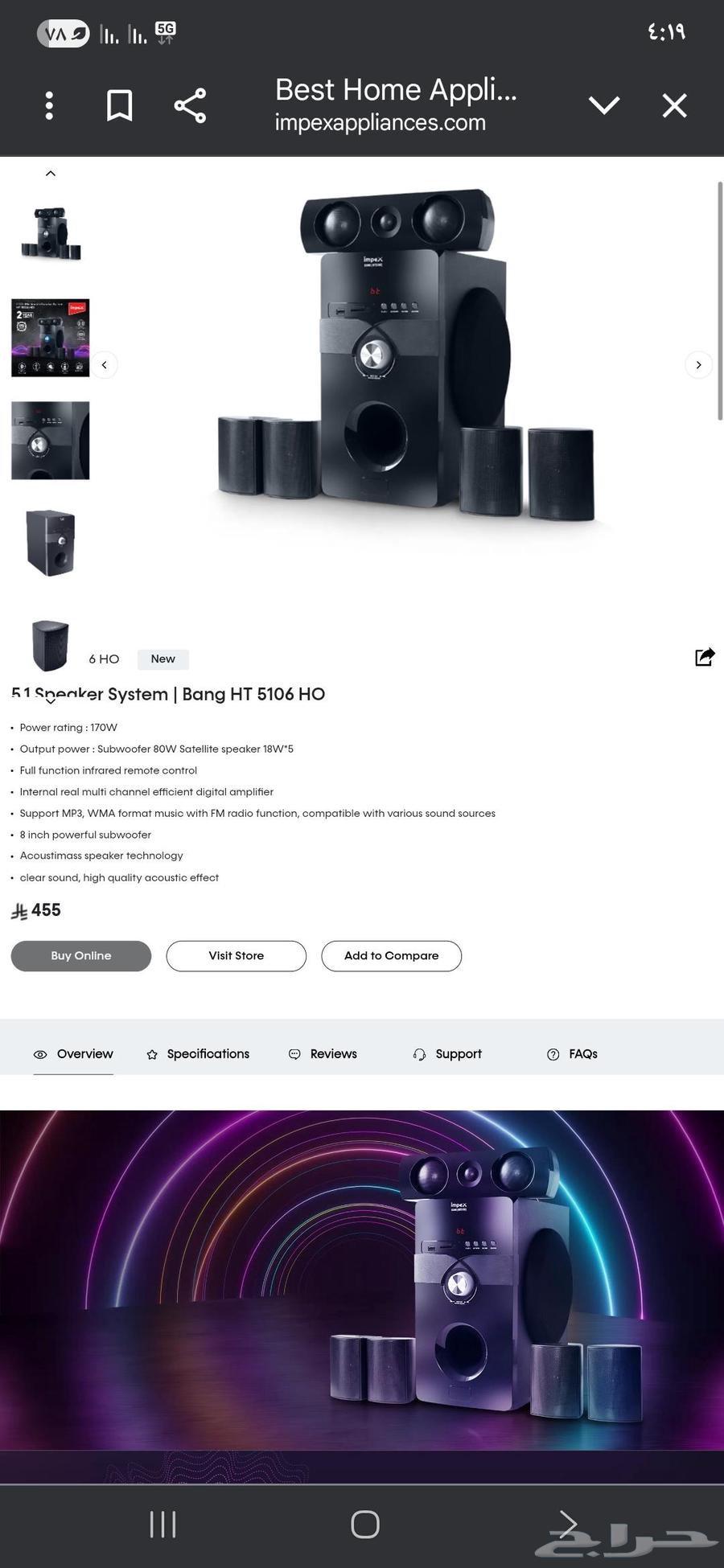724x1568 pixels.
Task: Open the Overview eye icon
Action: point(39,1054)
